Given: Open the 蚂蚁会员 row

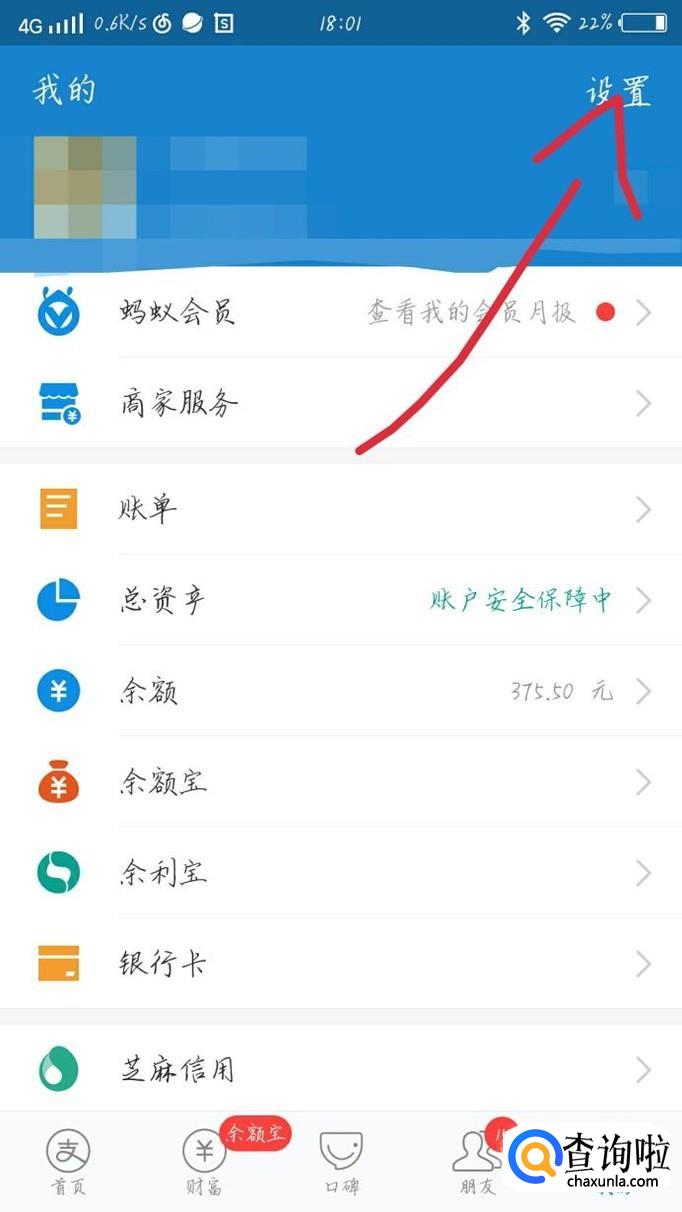Looking at the screenshot, I should (341, 312).
